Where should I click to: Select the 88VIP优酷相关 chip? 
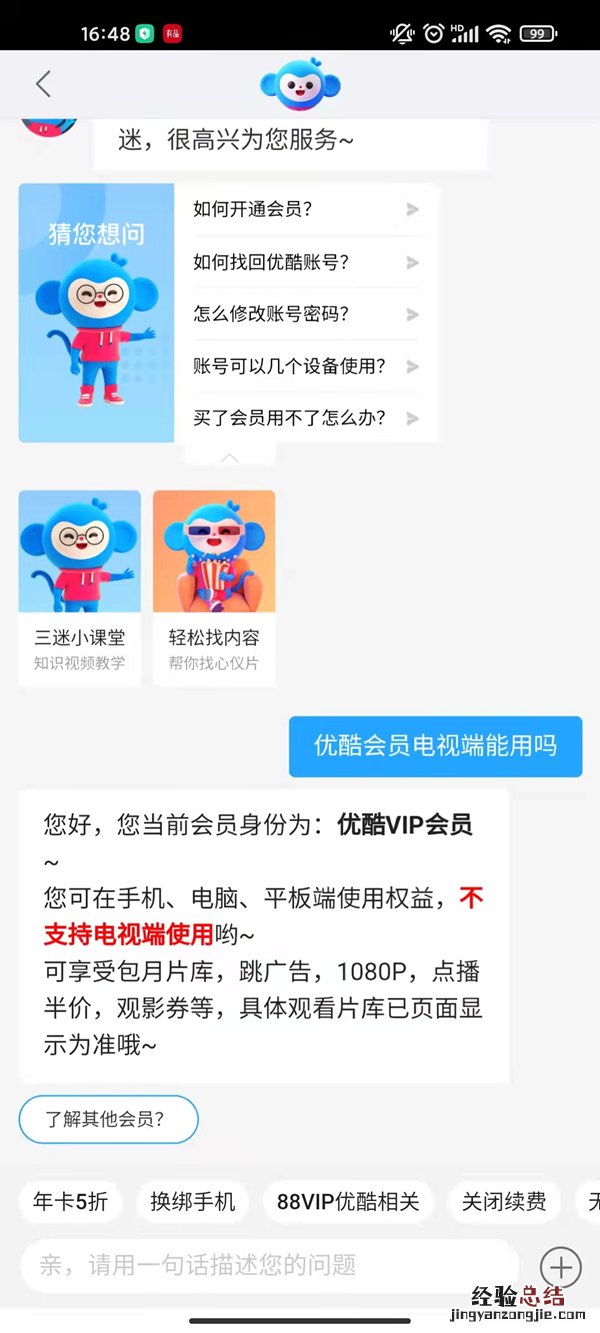pyautogui.click(x=348, y=1201)
